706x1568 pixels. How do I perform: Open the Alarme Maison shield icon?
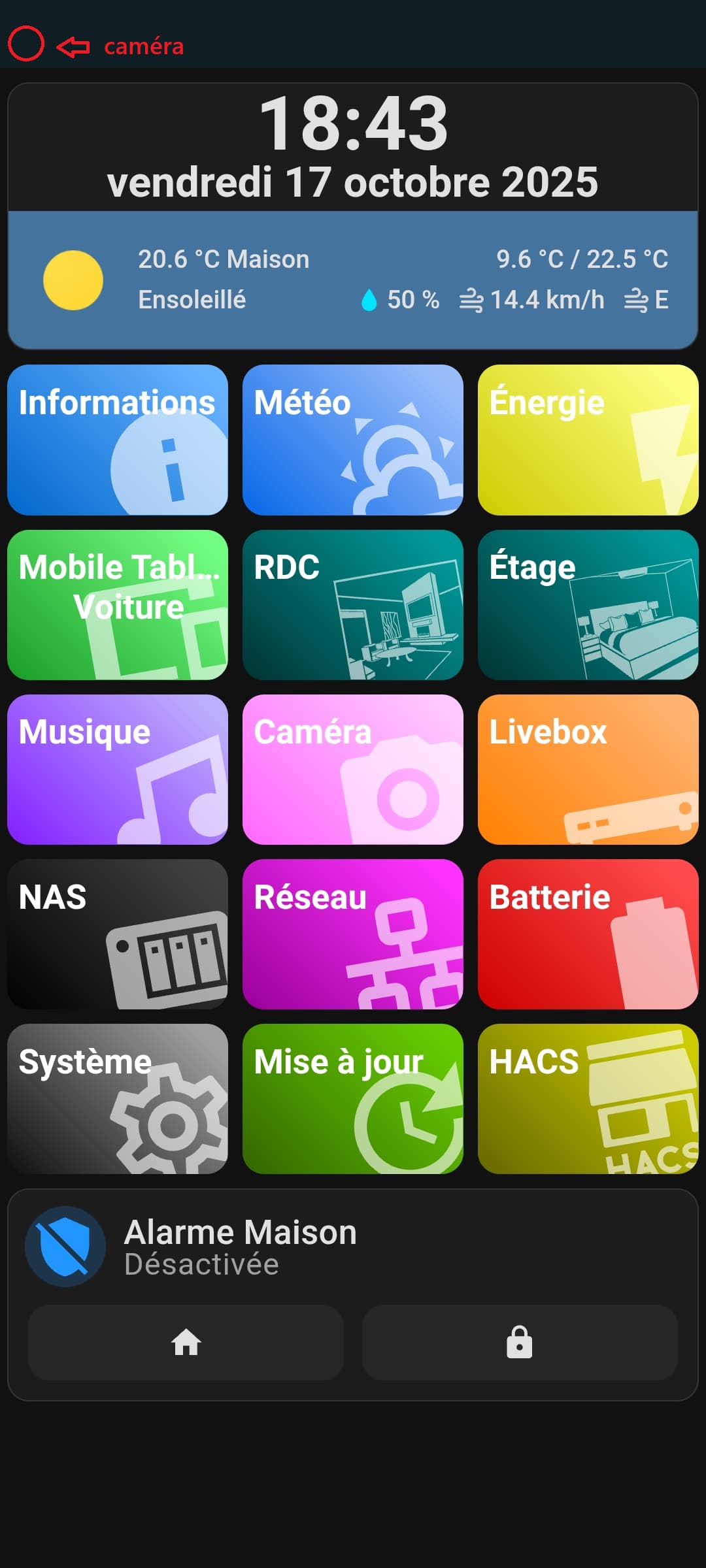click(65, 1247)
